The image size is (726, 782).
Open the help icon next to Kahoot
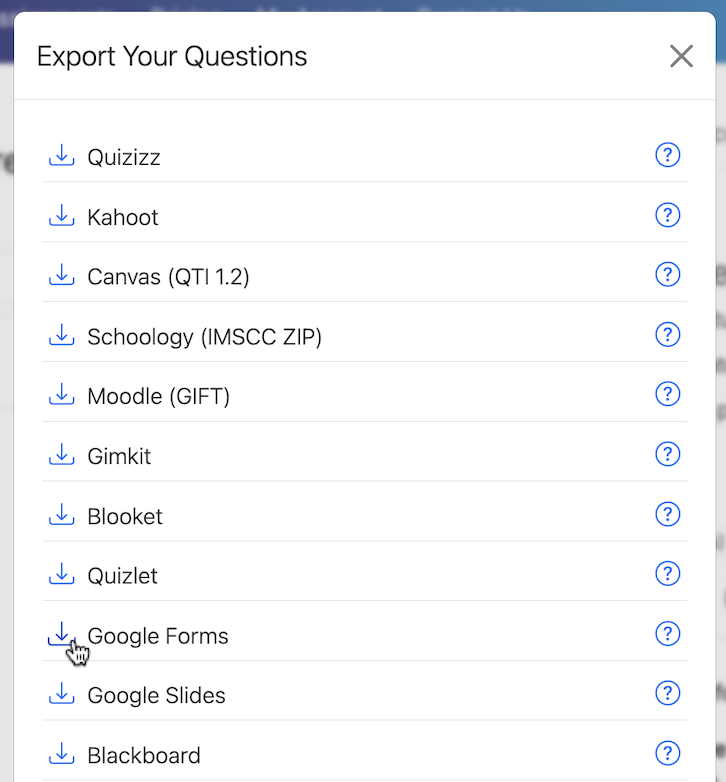(x=667, y=215)
